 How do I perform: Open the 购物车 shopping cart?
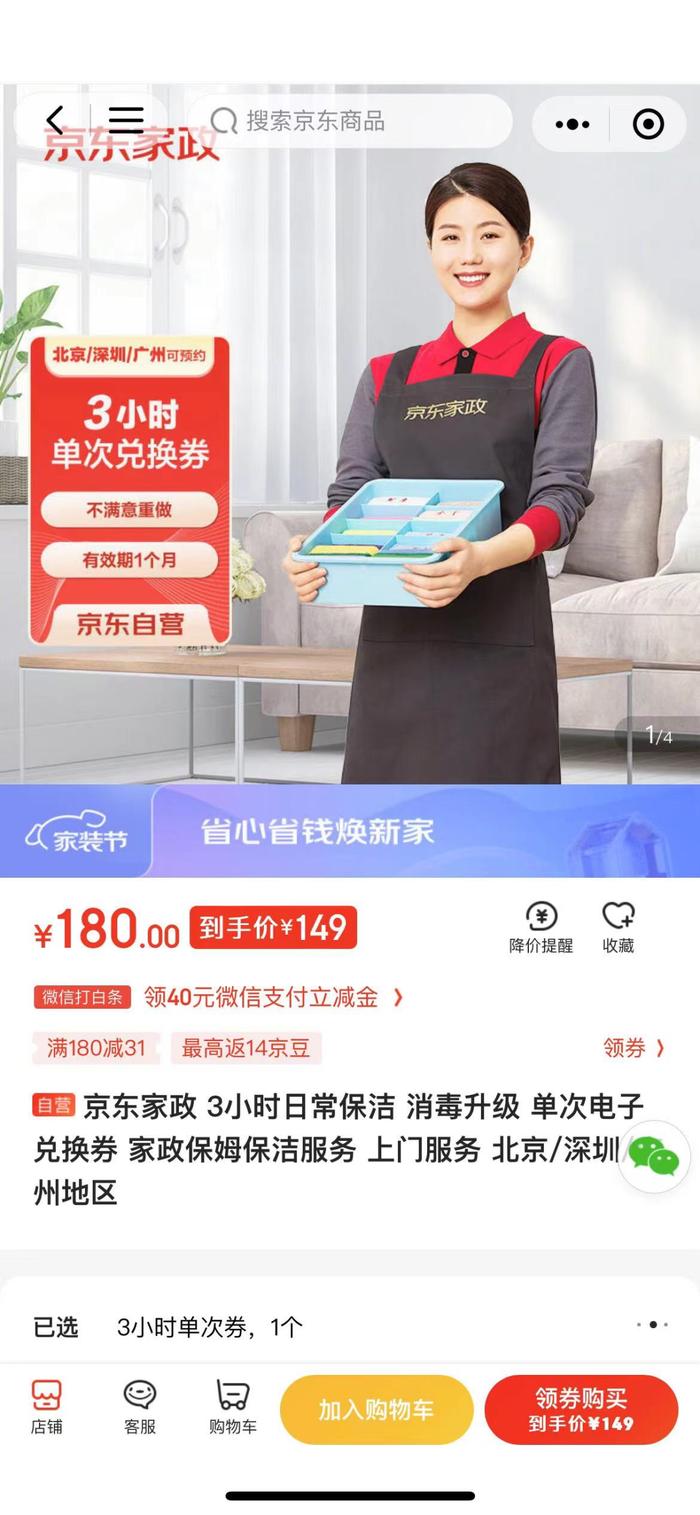point(233,1407)
